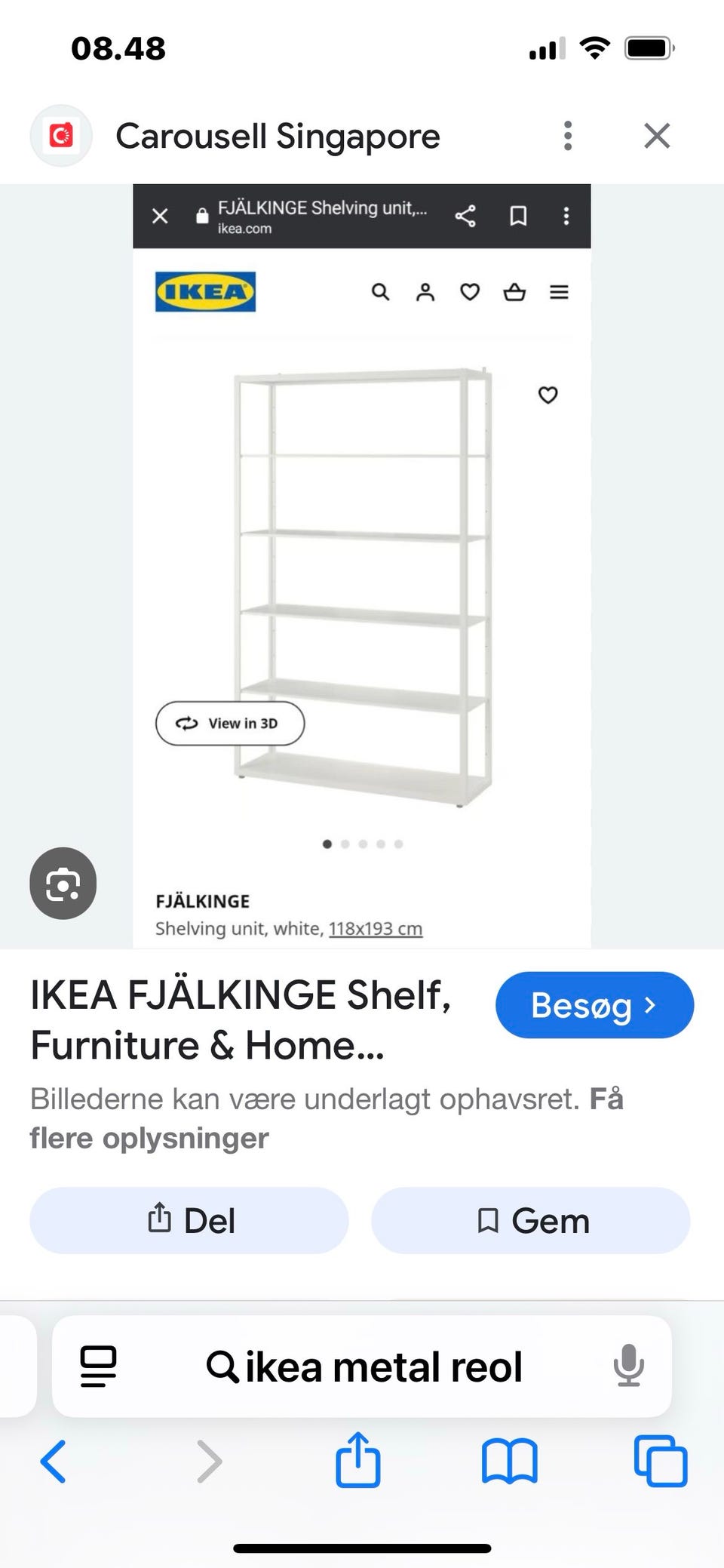Open Safari bookmarks with the book icon
The width and height of the screenshot is (724, 1568).
(509, 1461)
